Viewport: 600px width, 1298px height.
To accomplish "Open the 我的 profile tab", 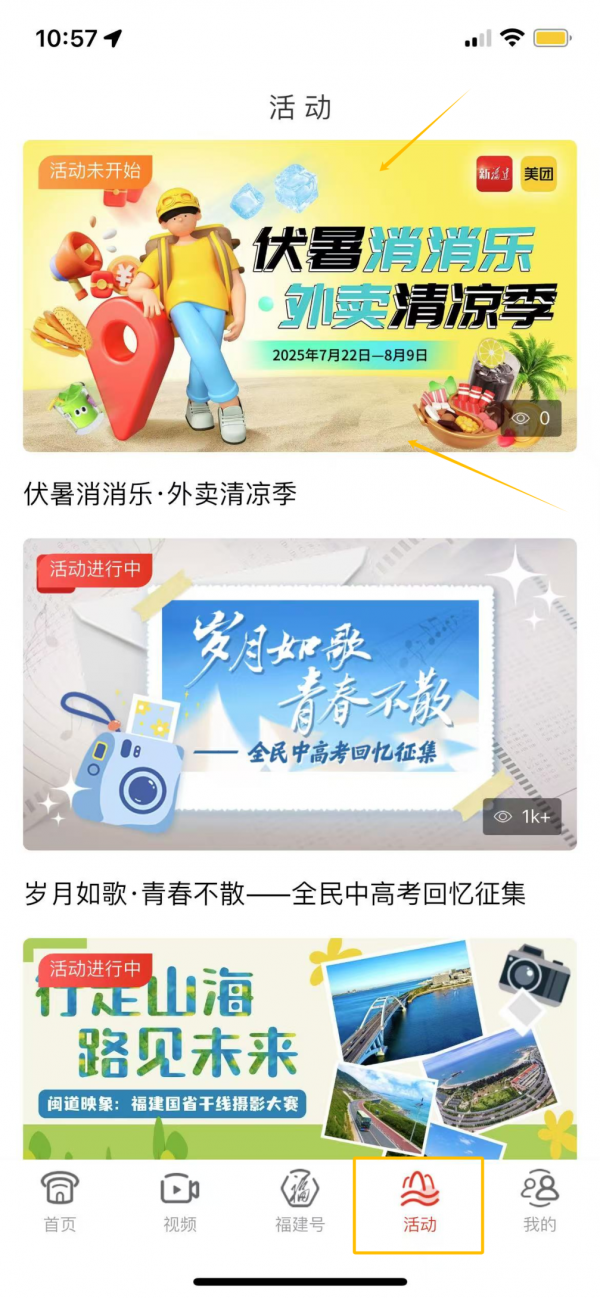I will coord(539,1202).
